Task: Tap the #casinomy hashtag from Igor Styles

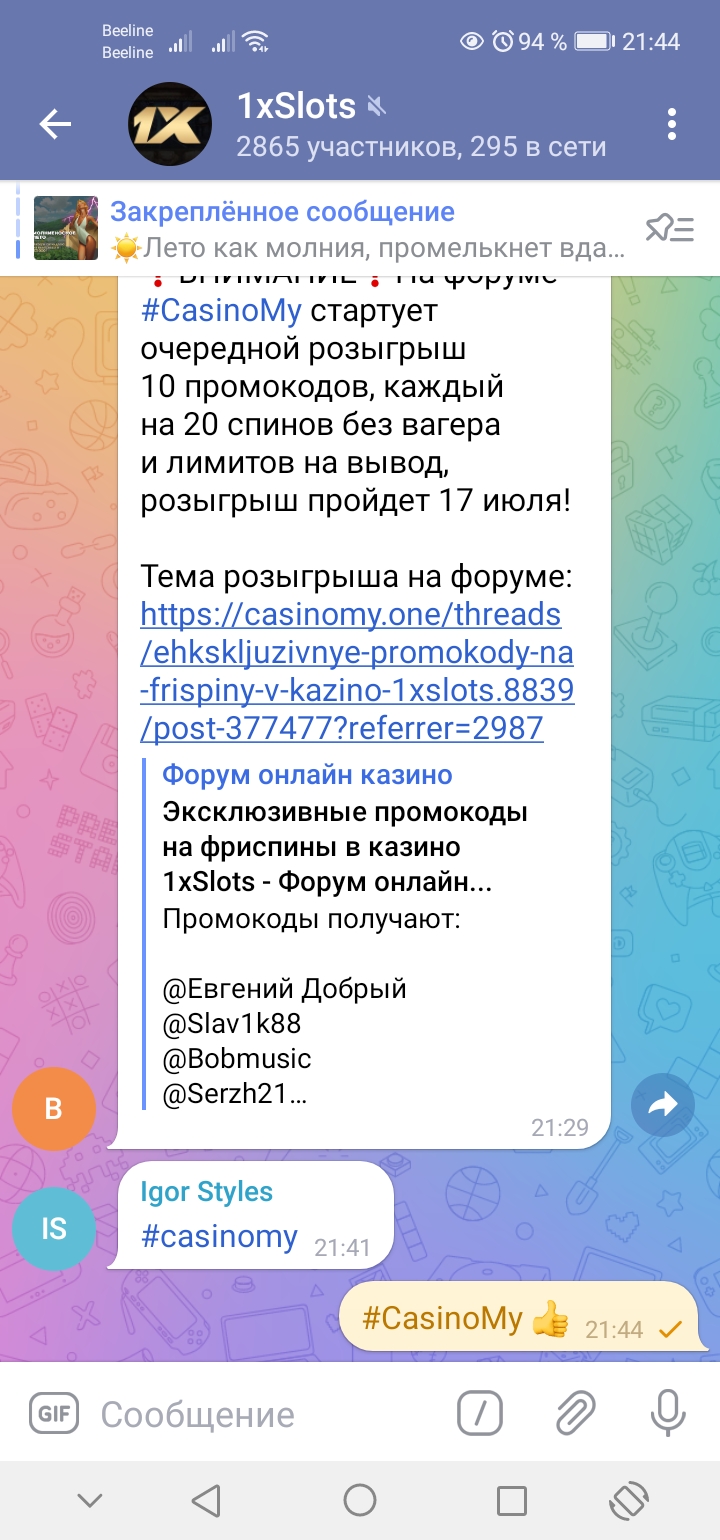Action: pyautogui.click(x=219, y=1237)
